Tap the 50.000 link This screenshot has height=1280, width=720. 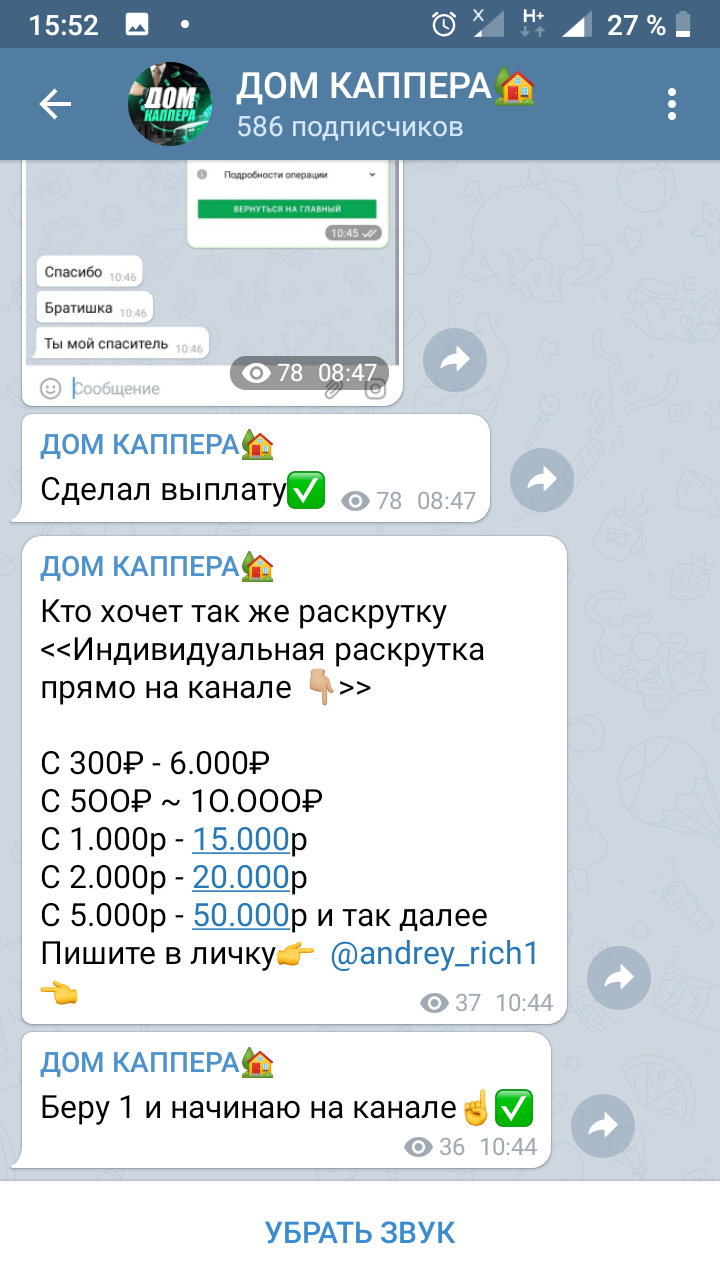click(240, 915)
